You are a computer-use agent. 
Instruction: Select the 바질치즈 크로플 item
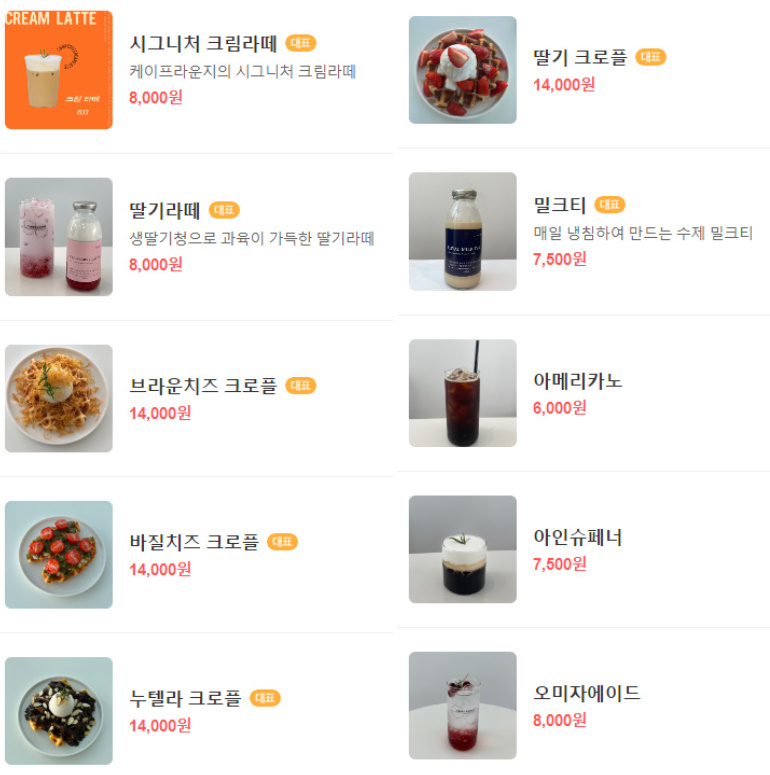click(196, 555)
